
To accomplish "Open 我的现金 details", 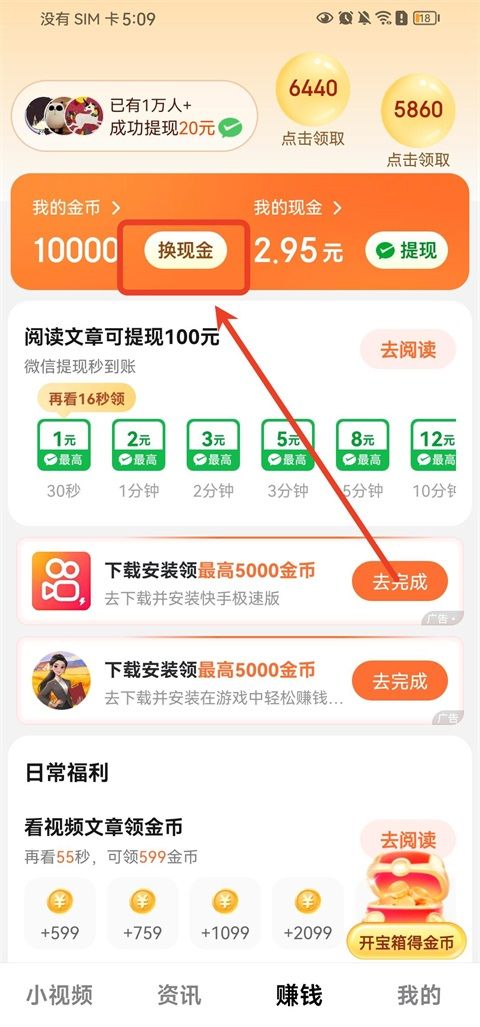I will 298,208.
